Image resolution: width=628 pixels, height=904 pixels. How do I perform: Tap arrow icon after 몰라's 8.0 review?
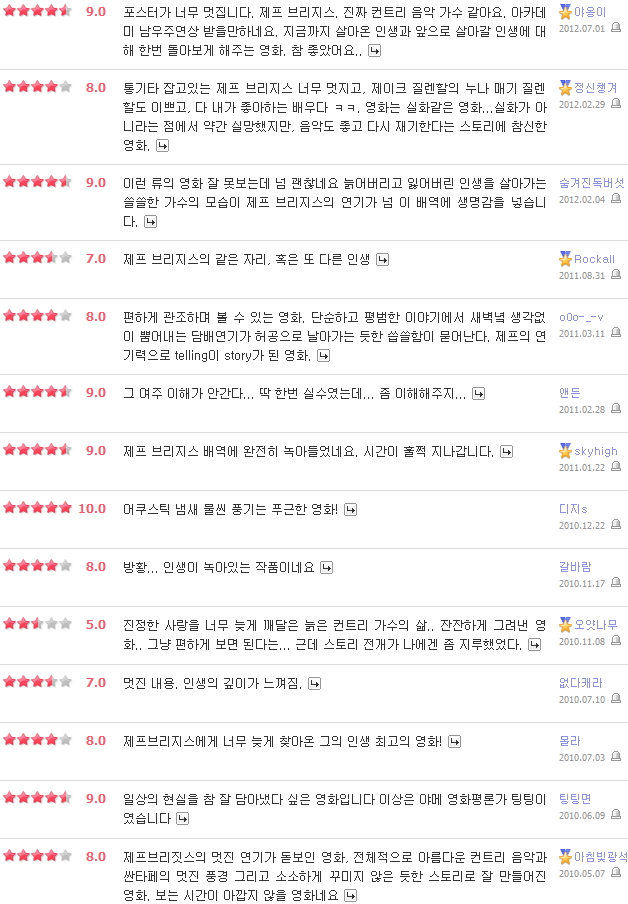pyautogui.click(x=454, y=741)
